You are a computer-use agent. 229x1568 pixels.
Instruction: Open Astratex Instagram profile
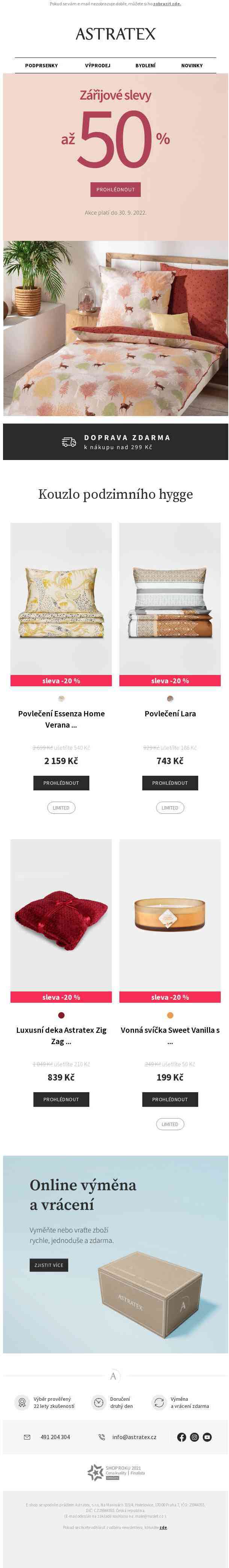coord(194,1437)
